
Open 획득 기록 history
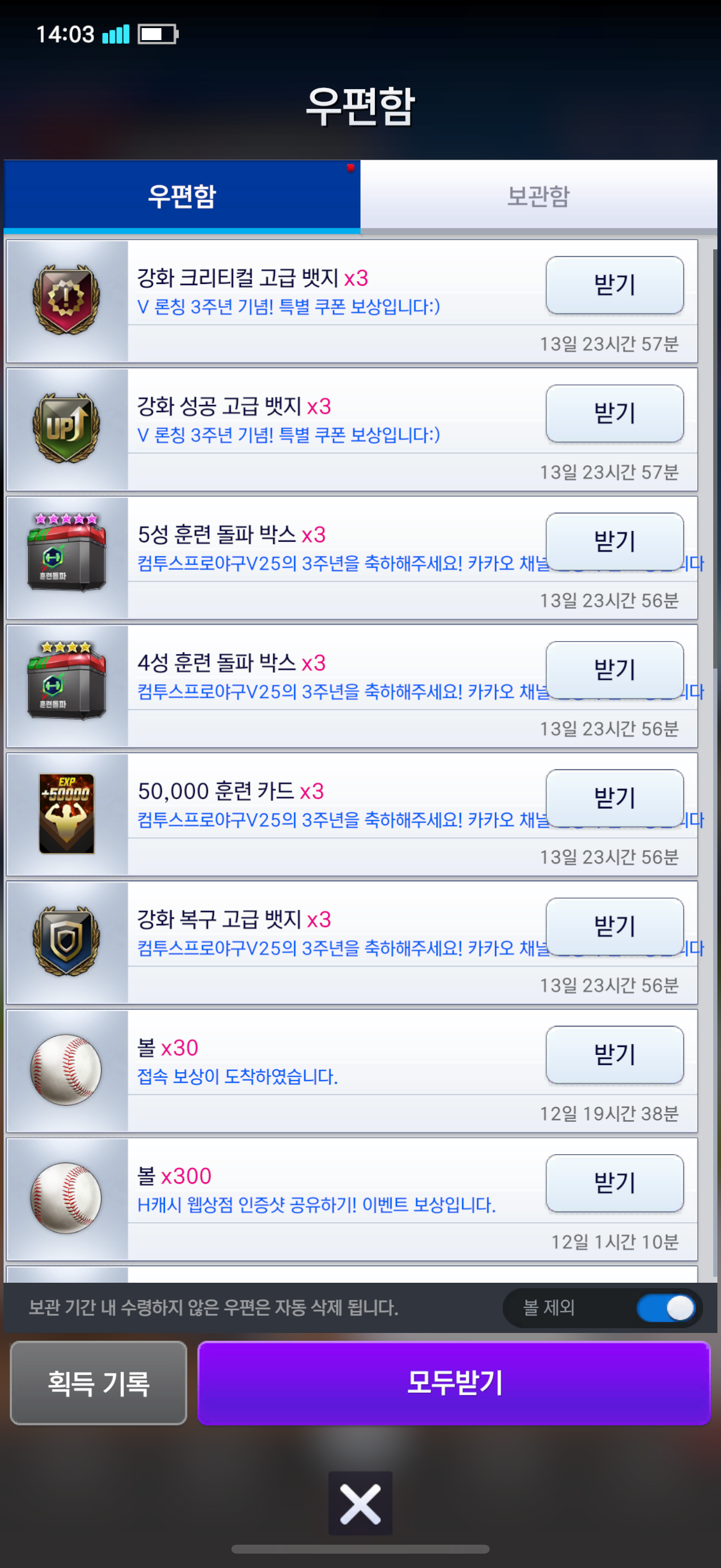coord(99,1383)
